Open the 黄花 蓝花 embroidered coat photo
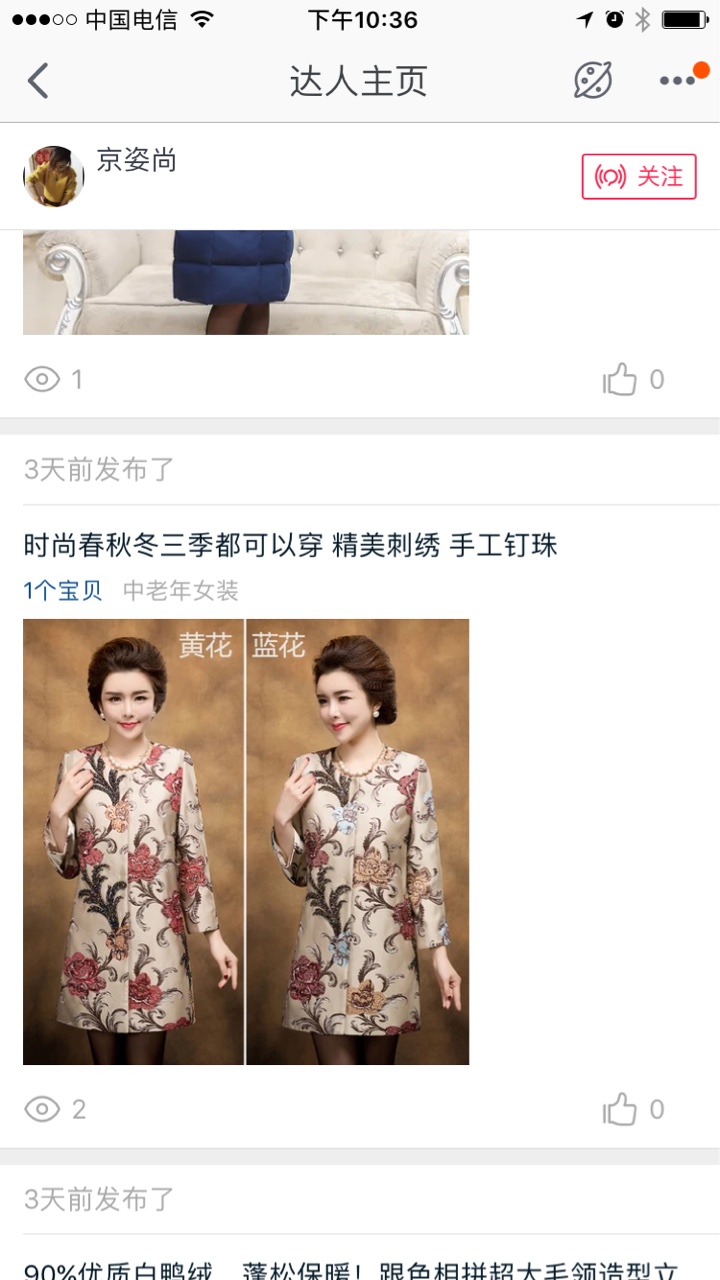 pyautogui.click(x=246, y=841)
